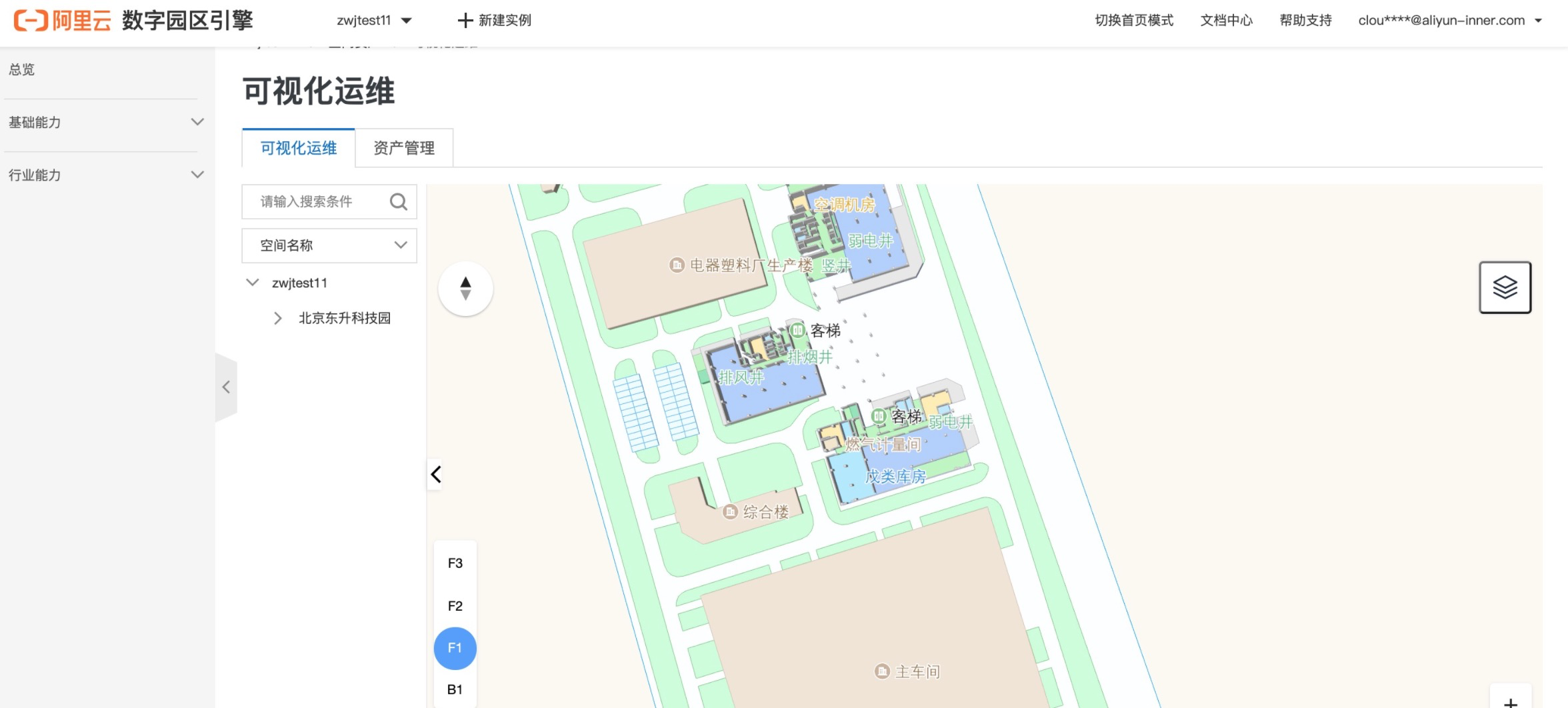Open the zwjtest11 instance dropdown

tap(374, 21)
